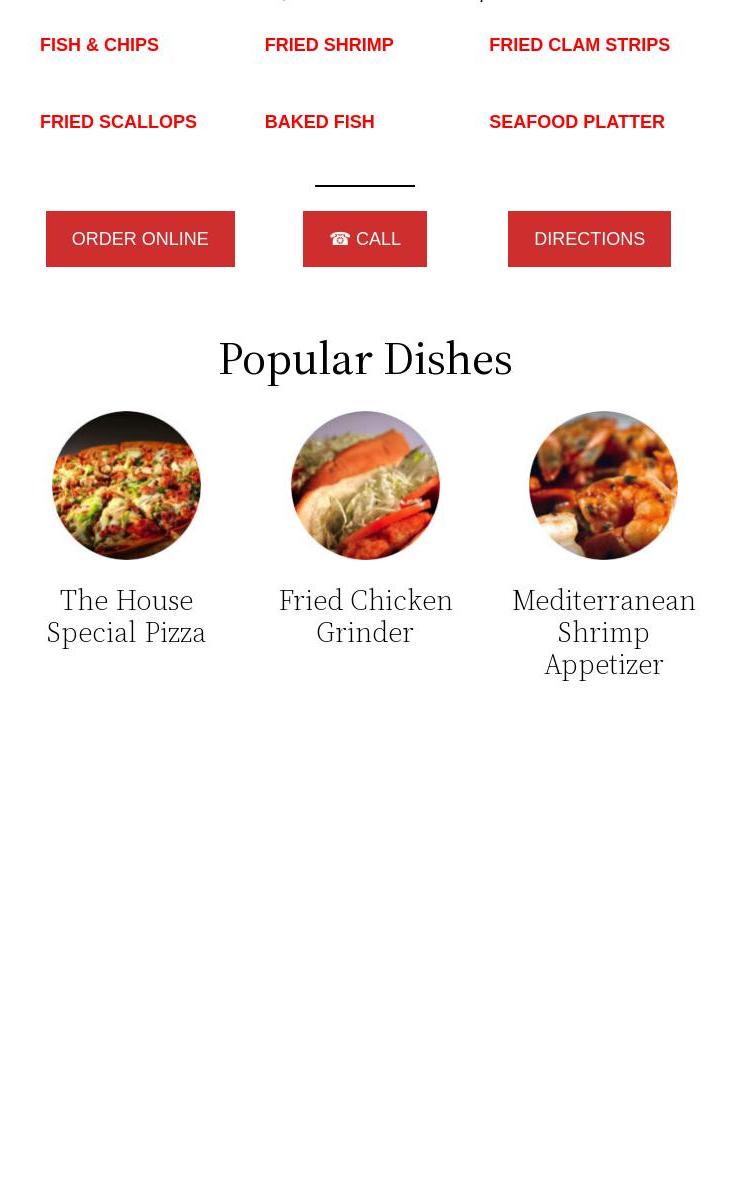Open the Fried Scallops link
Viewport: 730px width, 1182px height.
(118, 122)
